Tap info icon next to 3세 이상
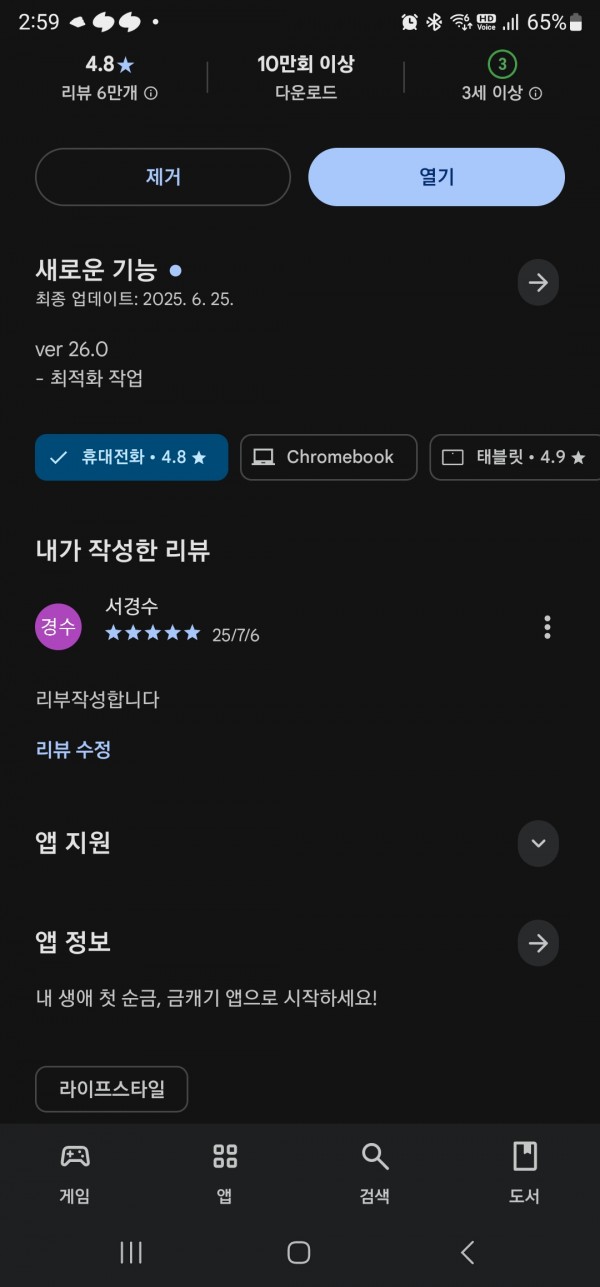Image resolution: width=600 pixels, height=1287 pixels. point(535,93)
